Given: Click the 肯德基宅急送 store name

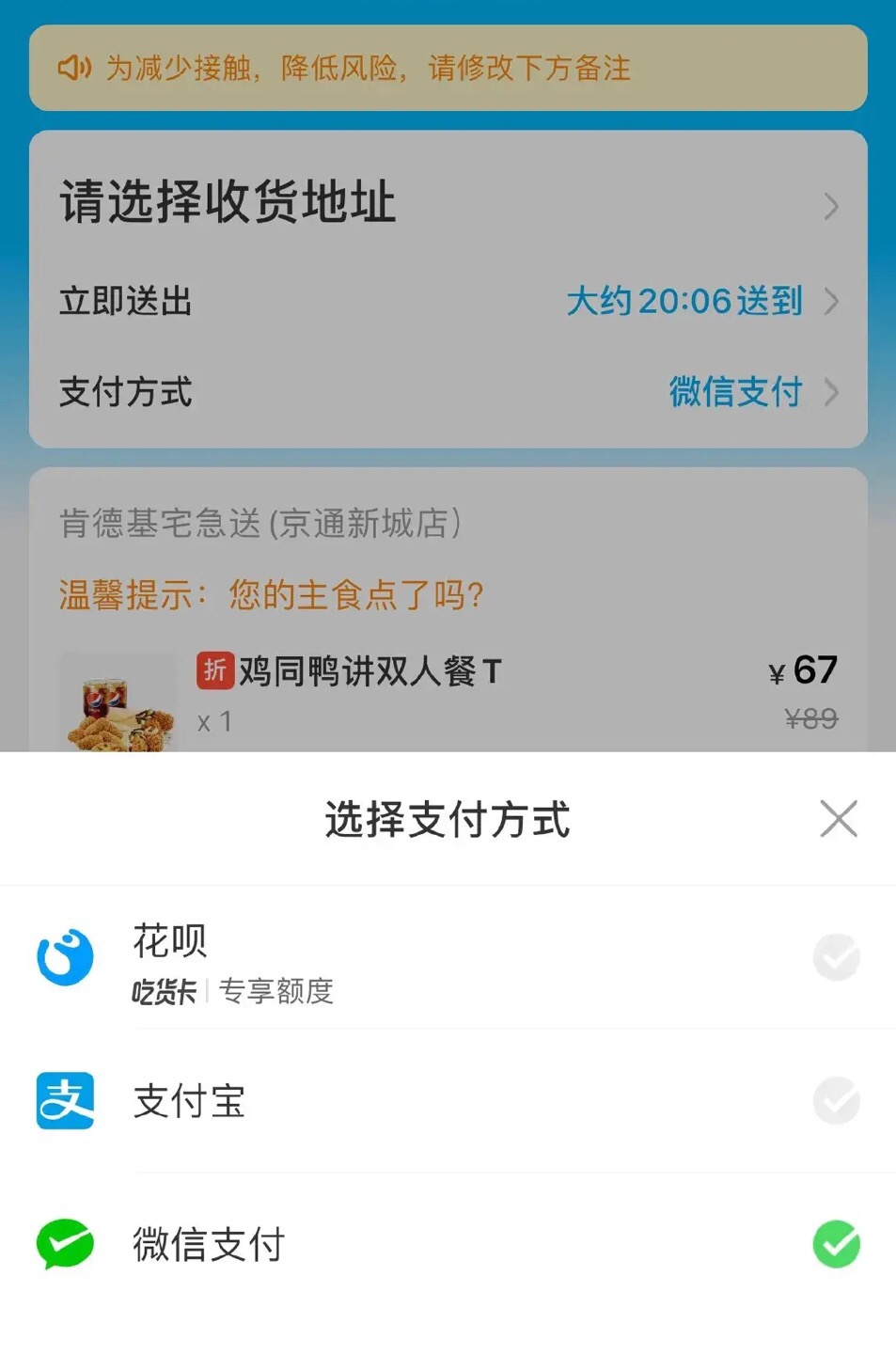Looking at the screenshot, I should click(257, 524).
